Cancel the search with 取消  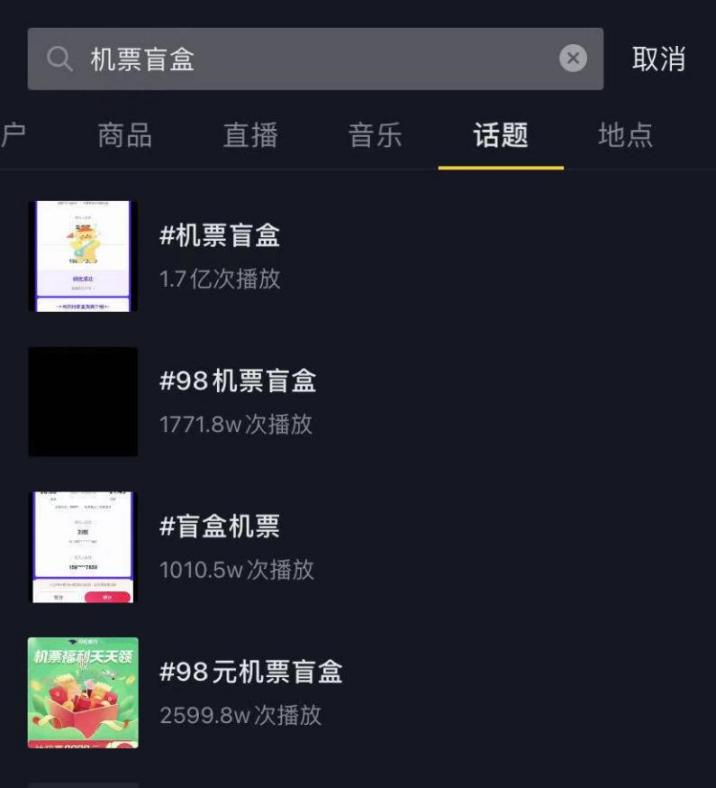coord(658,59)
